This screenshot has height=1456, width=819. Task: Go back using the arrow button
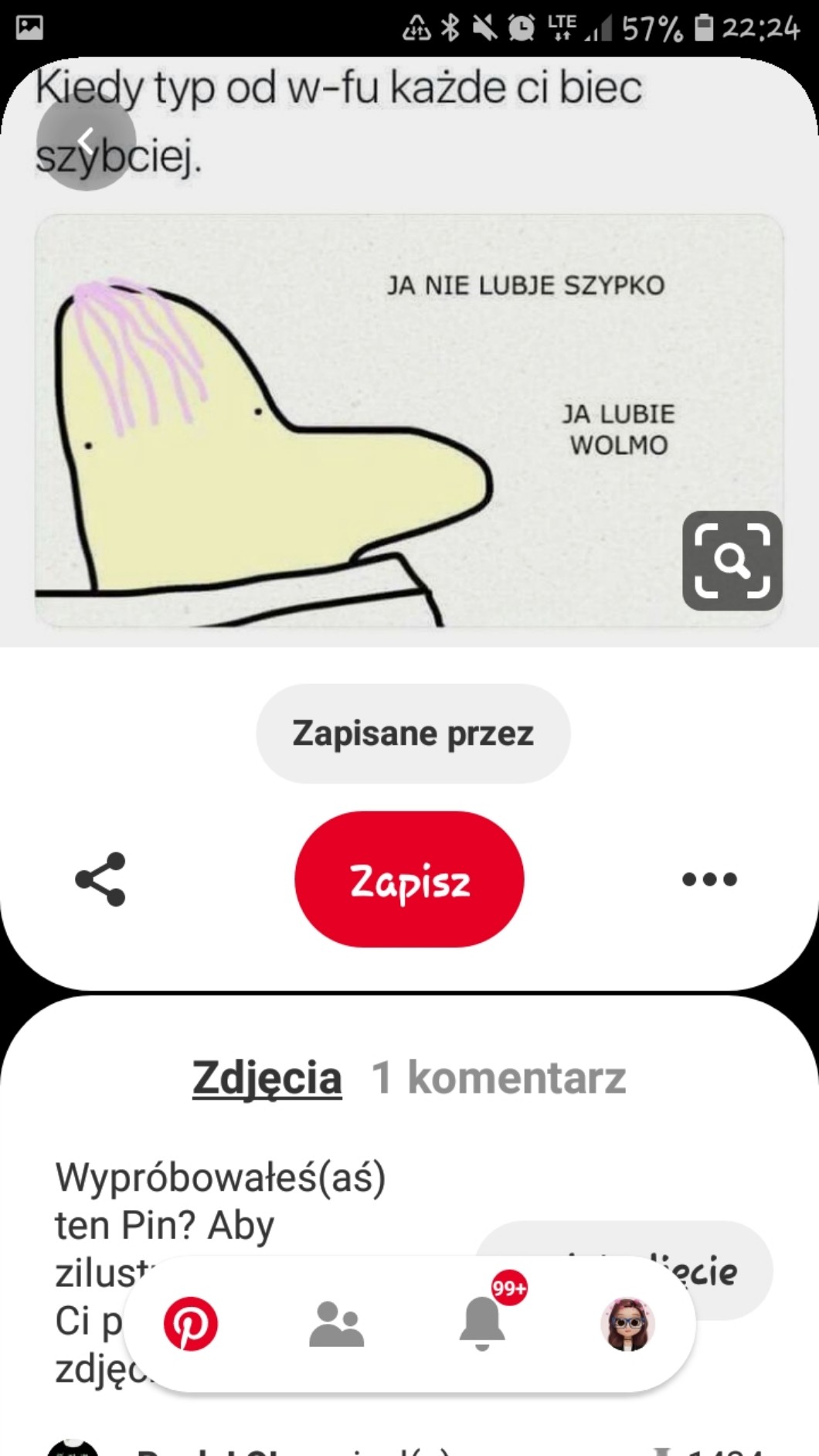pos(86,141)
